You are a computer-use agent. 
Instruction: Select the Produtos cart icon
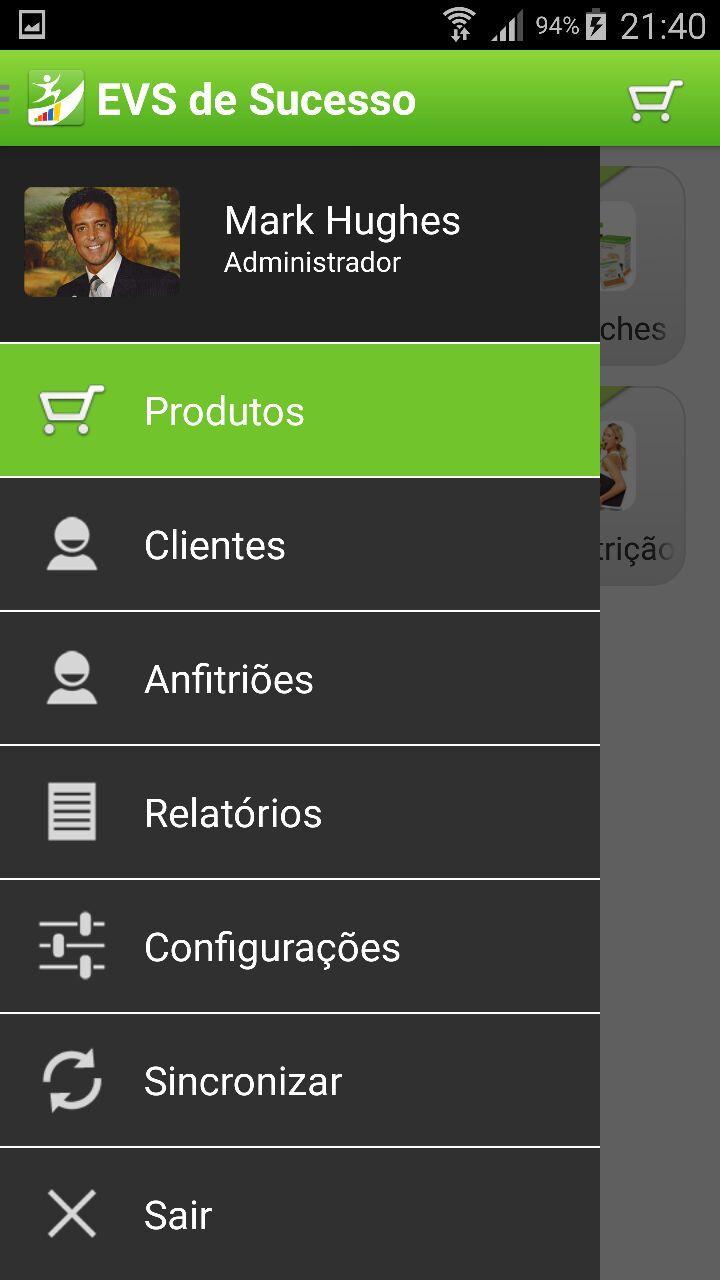(68, 410)
